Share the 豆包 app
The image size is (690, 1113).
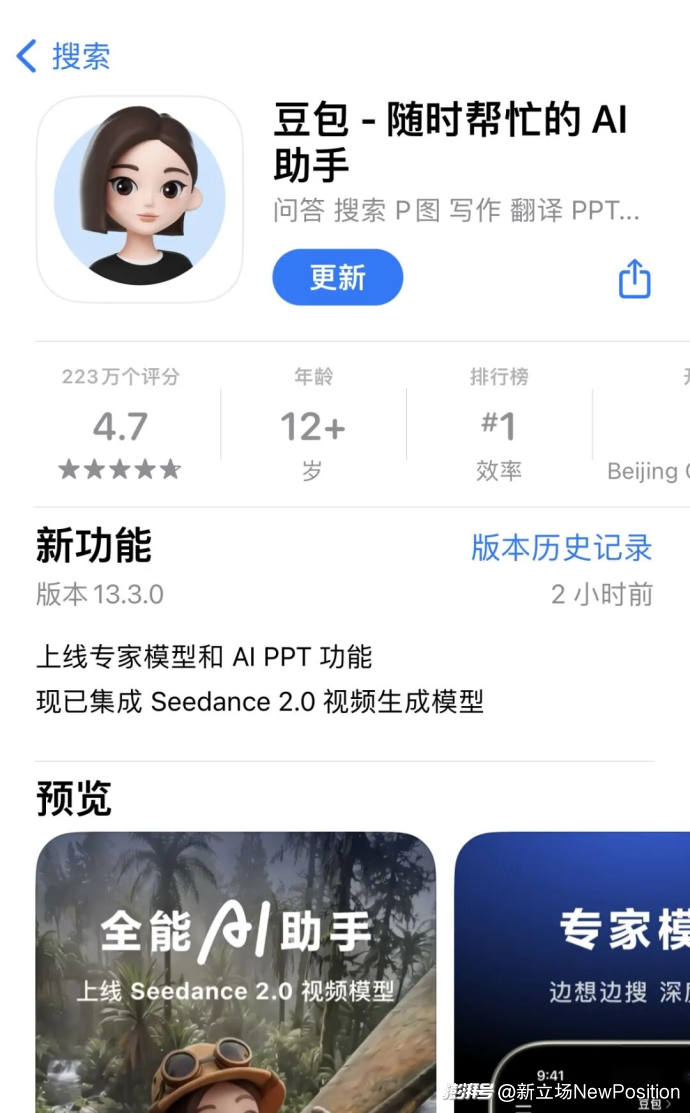635,278
